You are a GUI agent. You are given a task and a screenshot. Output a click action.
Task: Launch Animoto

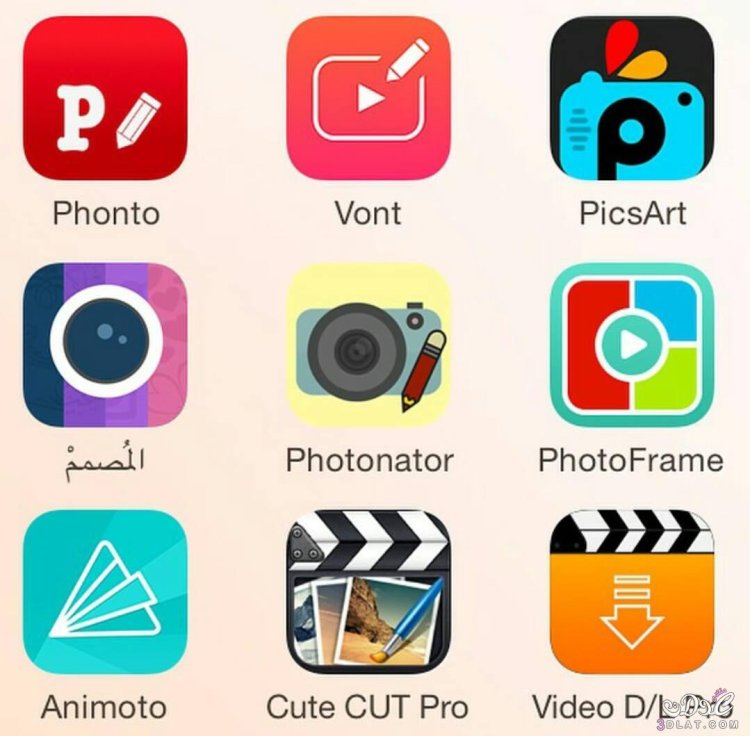click(105, 592)
